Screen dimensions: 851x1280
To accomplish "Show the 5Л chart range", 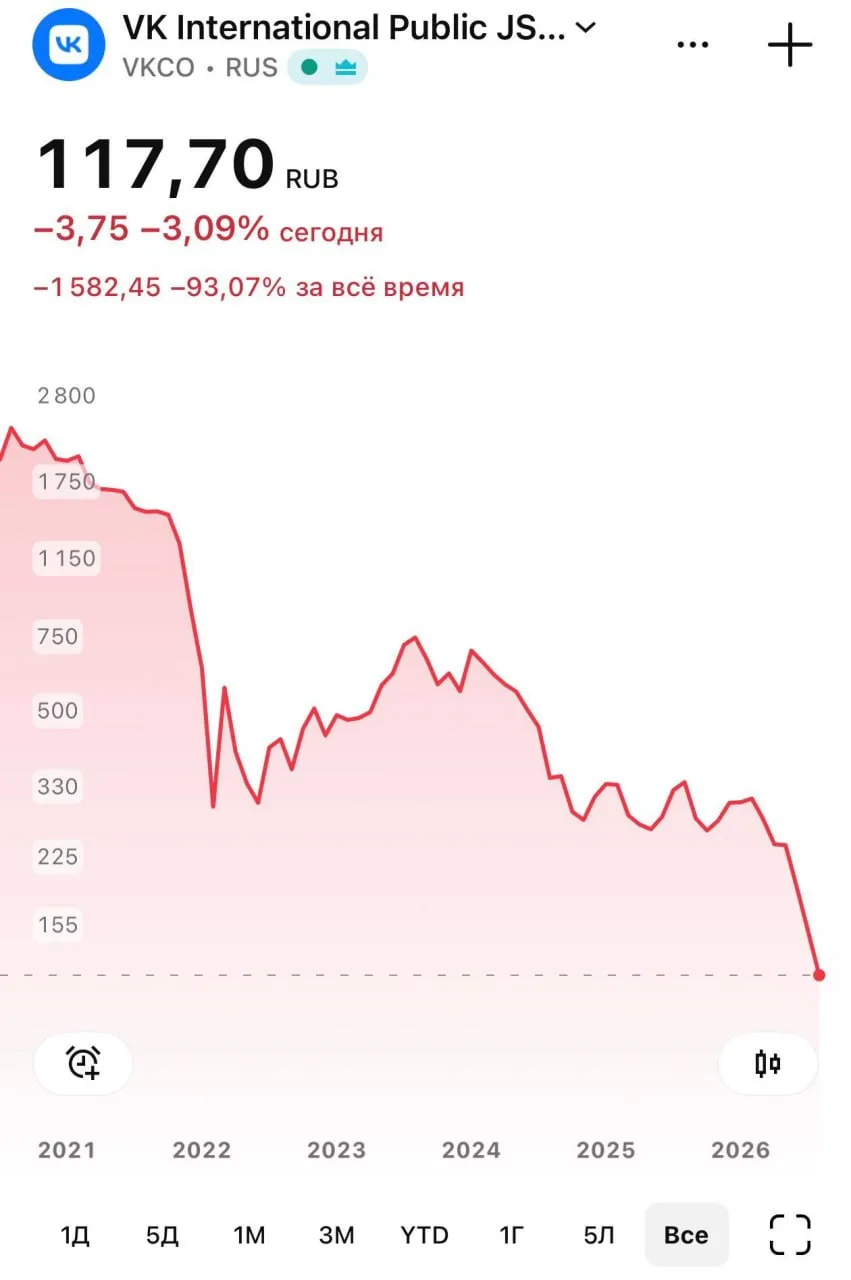I will tap(599, 1235).
